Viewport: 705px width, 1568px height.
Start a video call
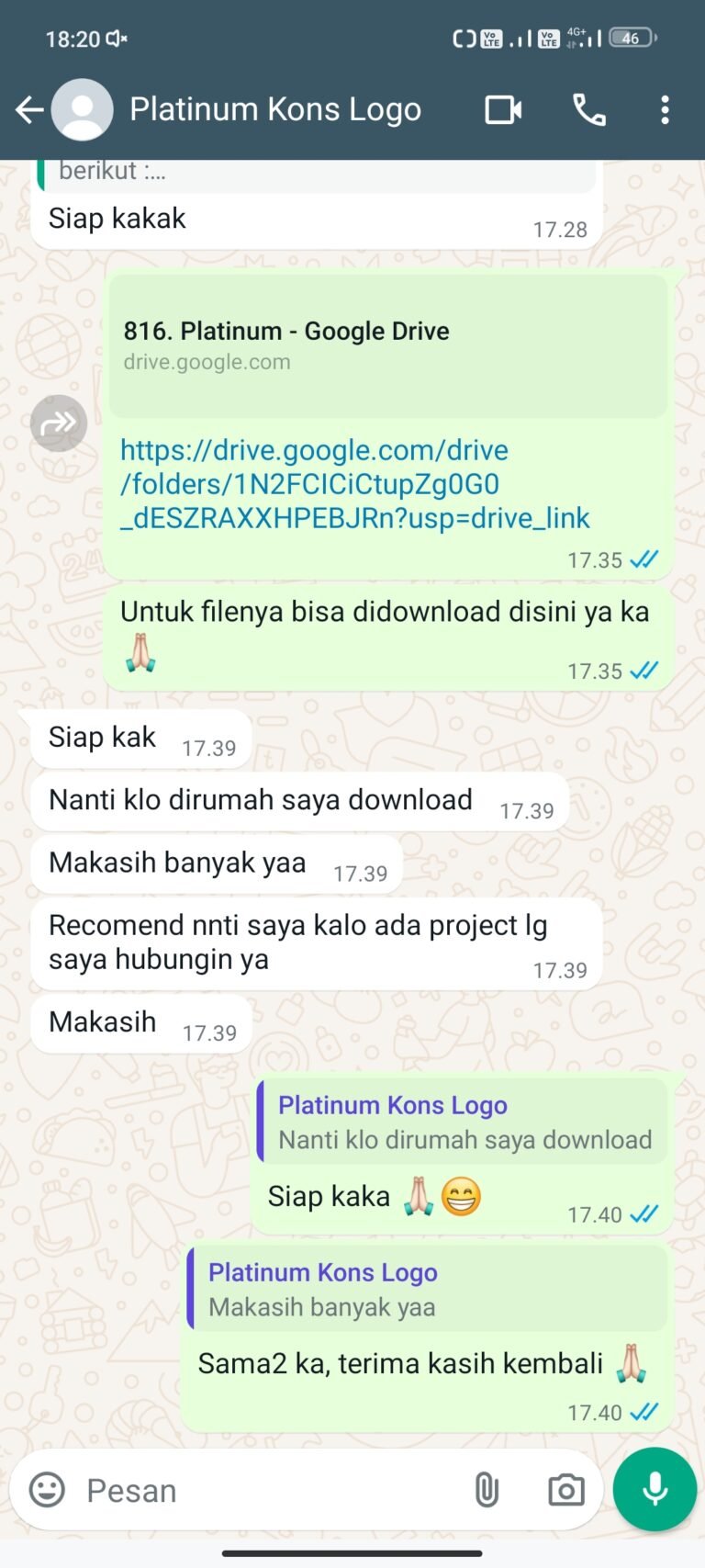coord(503,110)
